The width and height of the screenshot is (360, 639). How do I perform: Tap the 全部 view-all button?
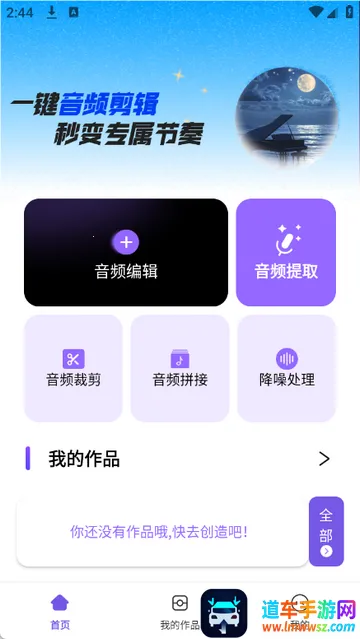pos(326,531)
